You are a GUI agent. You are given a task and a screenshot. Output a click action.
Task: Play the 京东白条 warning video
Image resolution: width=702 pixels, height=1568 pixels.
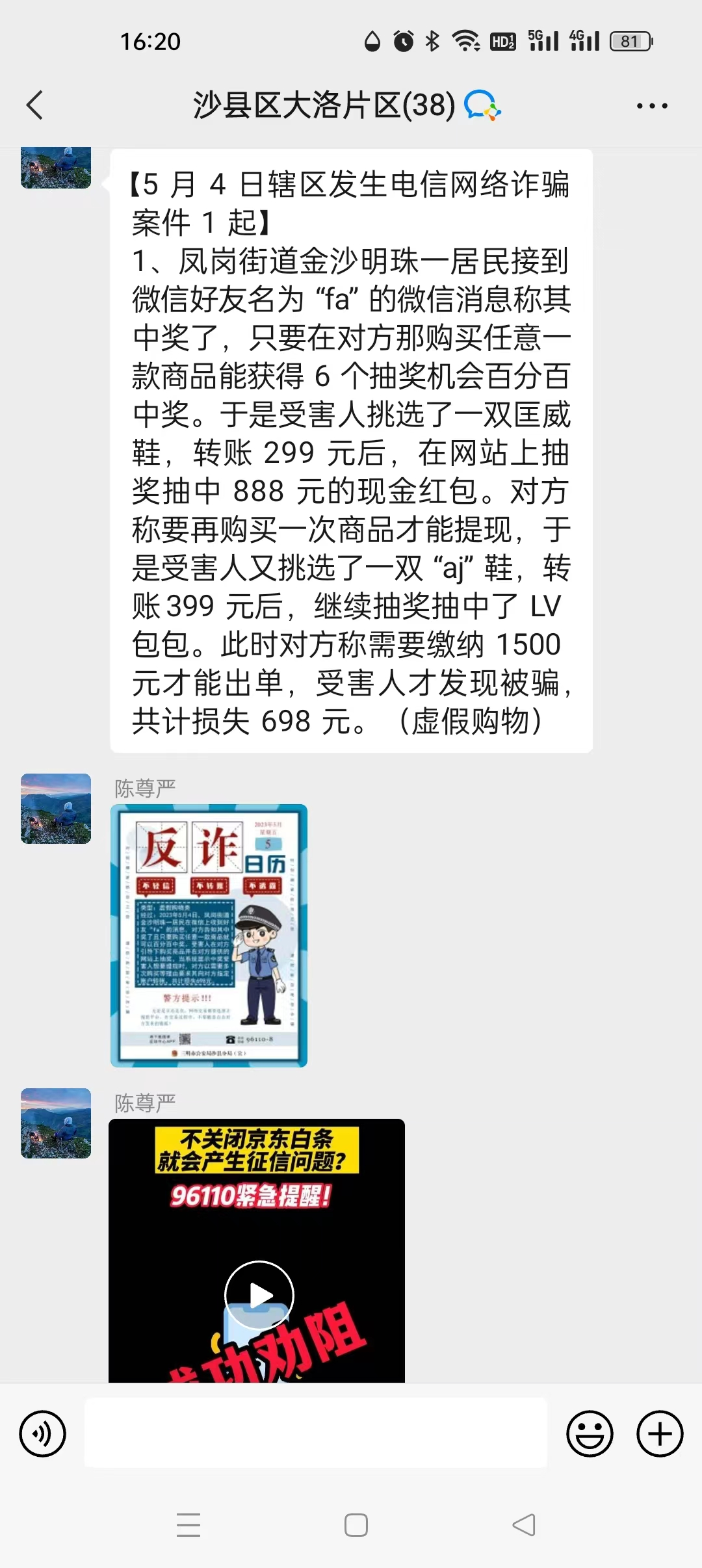[259, 1295]
